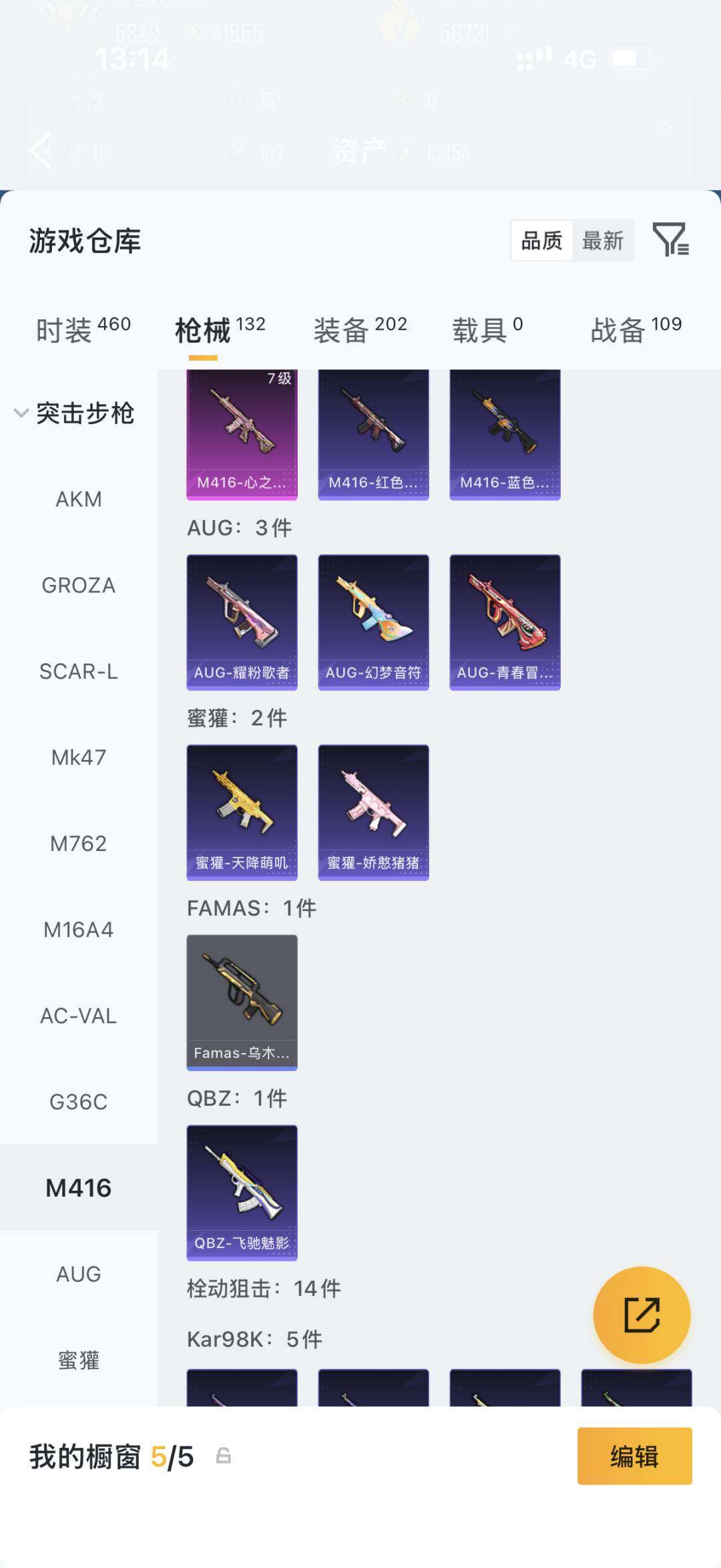Sort the warehouse by 品质
Image resolution: width=721 pixels, height=1568 pixels.
point(541,240)
